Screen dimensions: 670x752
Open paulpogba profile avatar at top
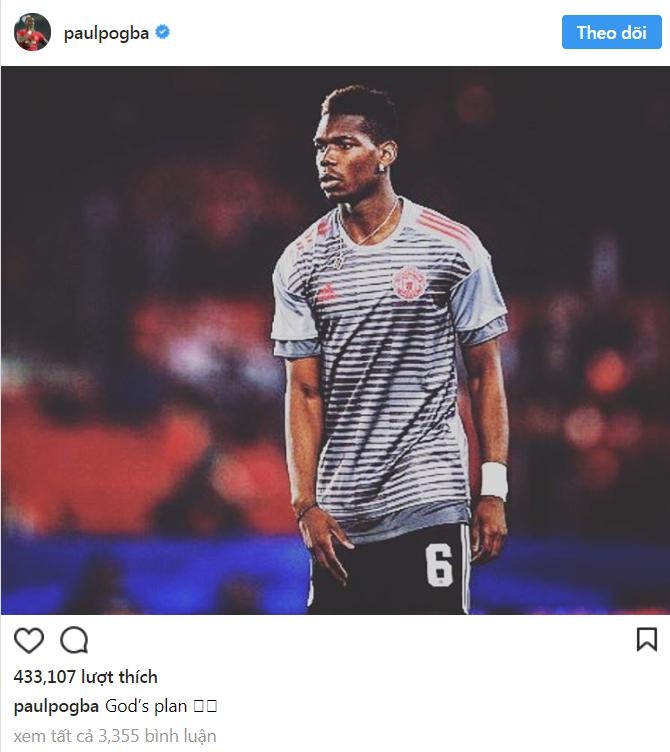(x=32, y=33)
